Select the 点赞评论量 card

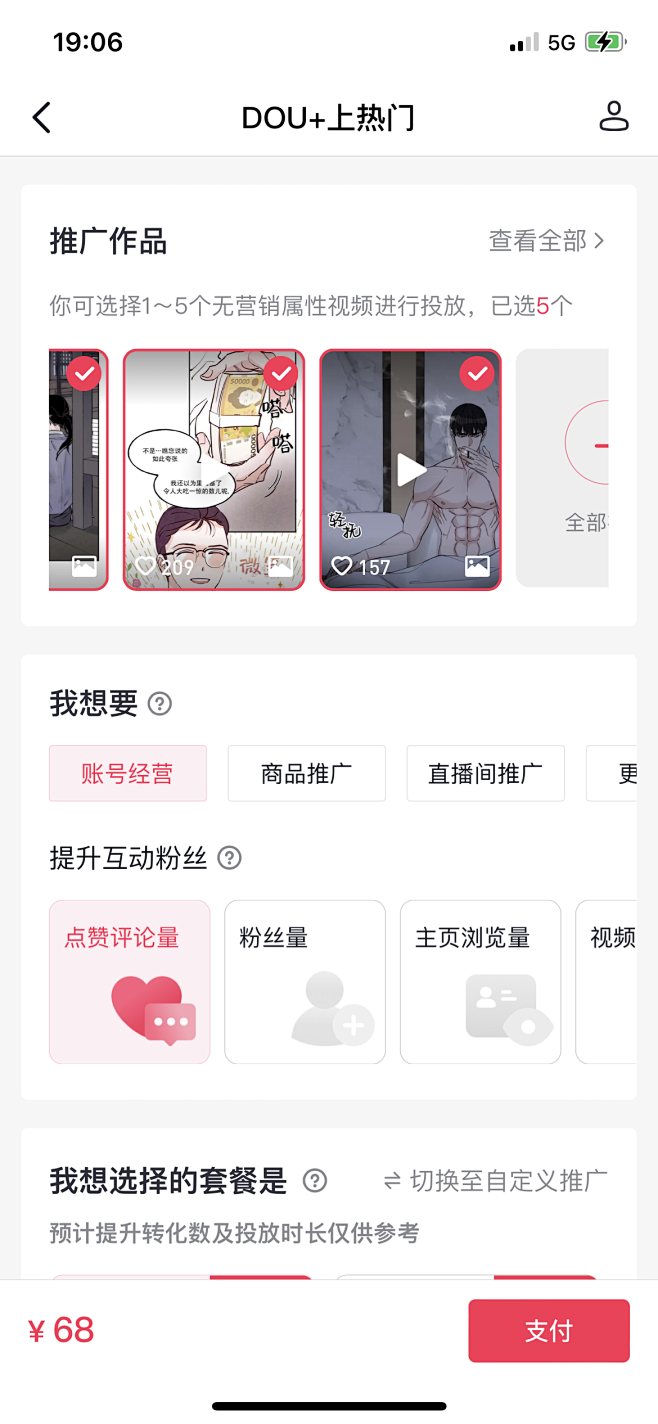(x=130, y=982)
